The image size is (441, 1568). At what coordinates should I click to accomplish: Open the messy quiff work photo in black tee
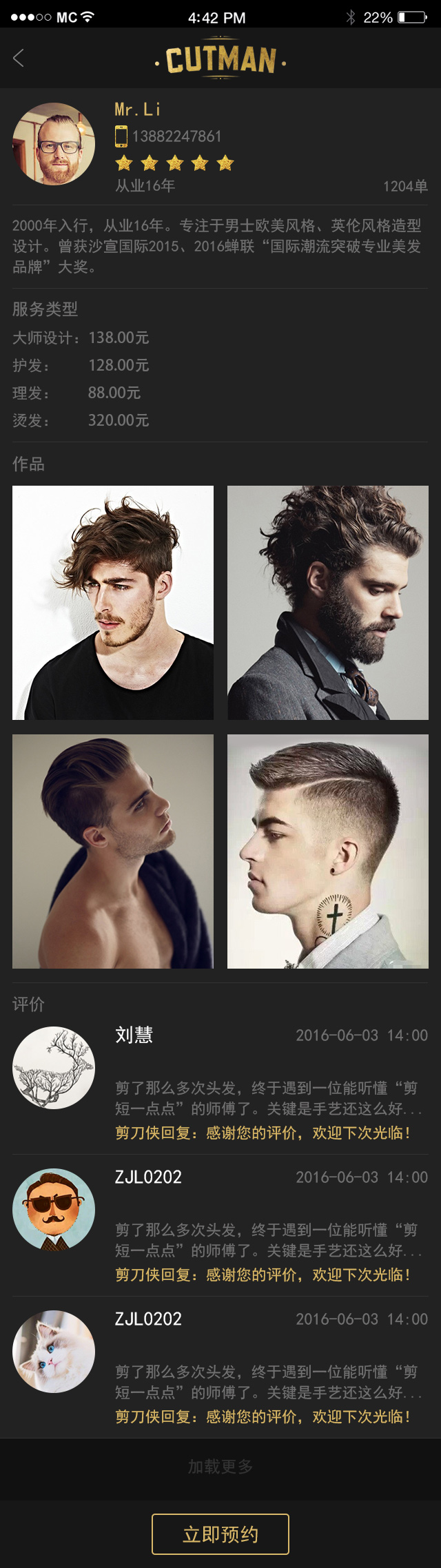point(113,603)
